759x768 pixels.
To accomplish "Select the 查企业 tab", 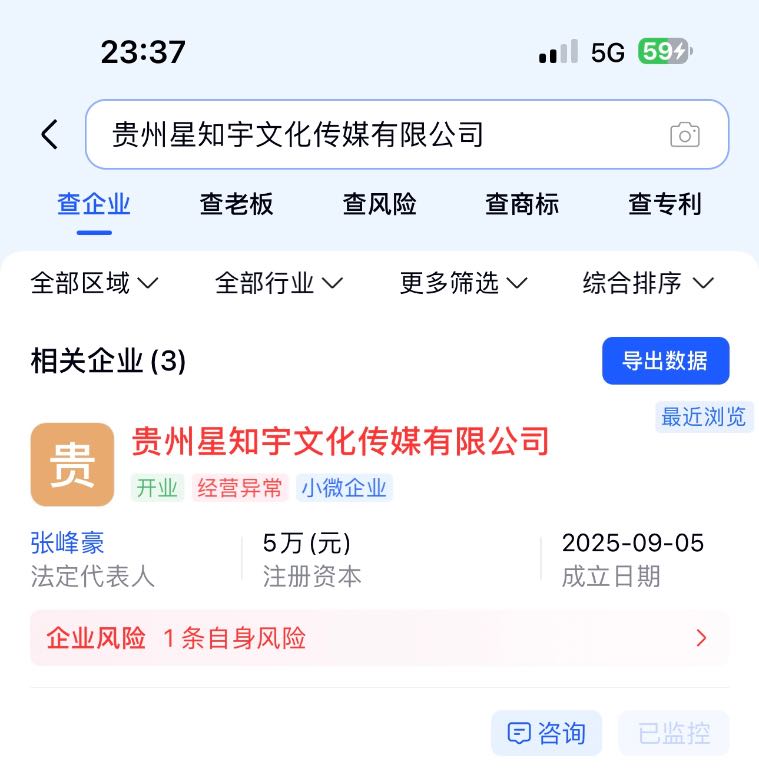I will coord(94,204).
